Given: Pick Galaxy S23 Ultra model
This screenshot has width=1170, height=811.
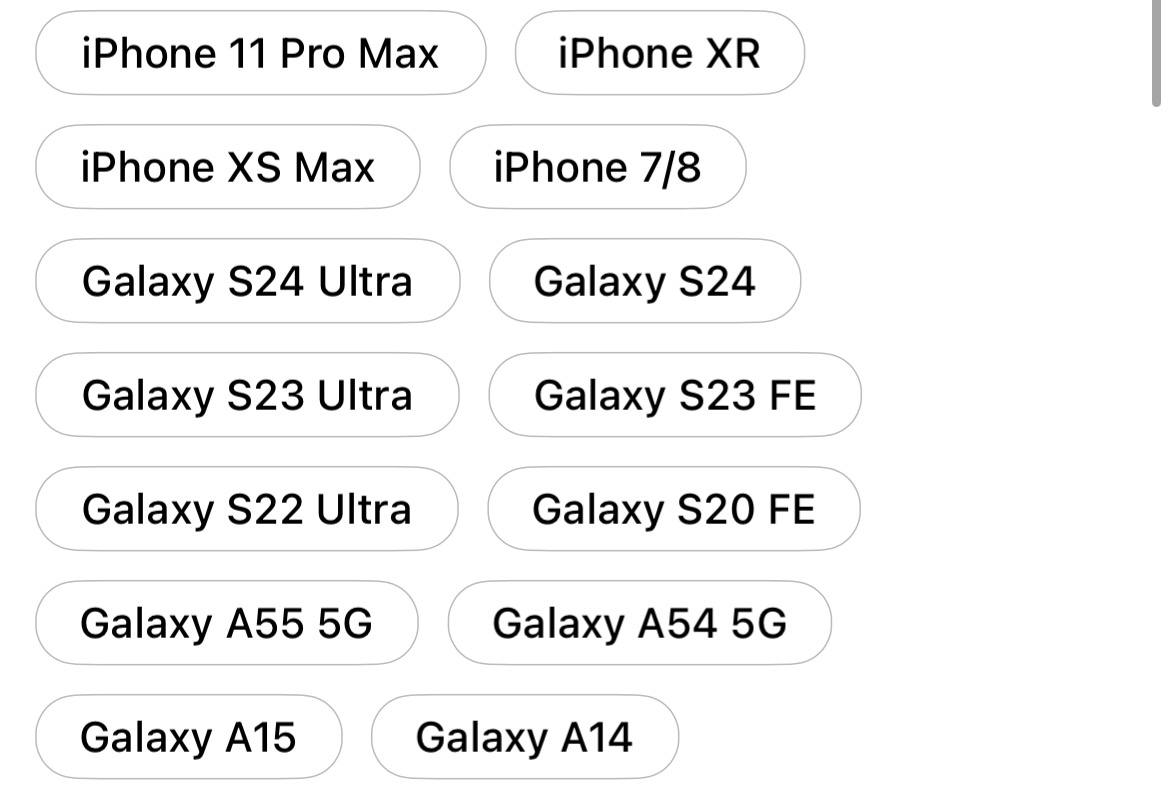Looking at the screenshot, I should click(247, 395).
